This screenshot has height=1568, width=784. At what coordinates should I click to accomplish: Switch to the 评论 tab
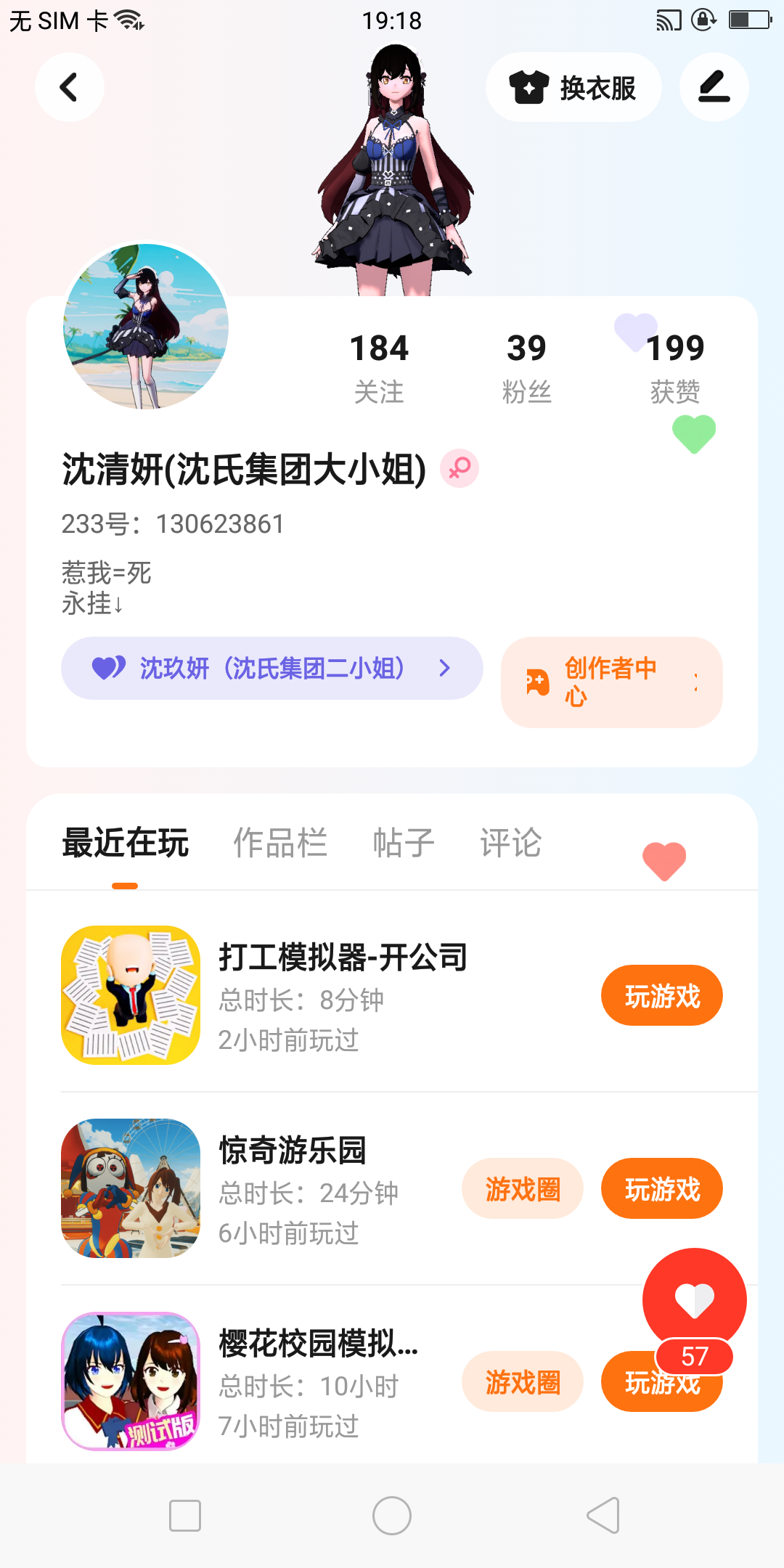(x=510, y=843)
